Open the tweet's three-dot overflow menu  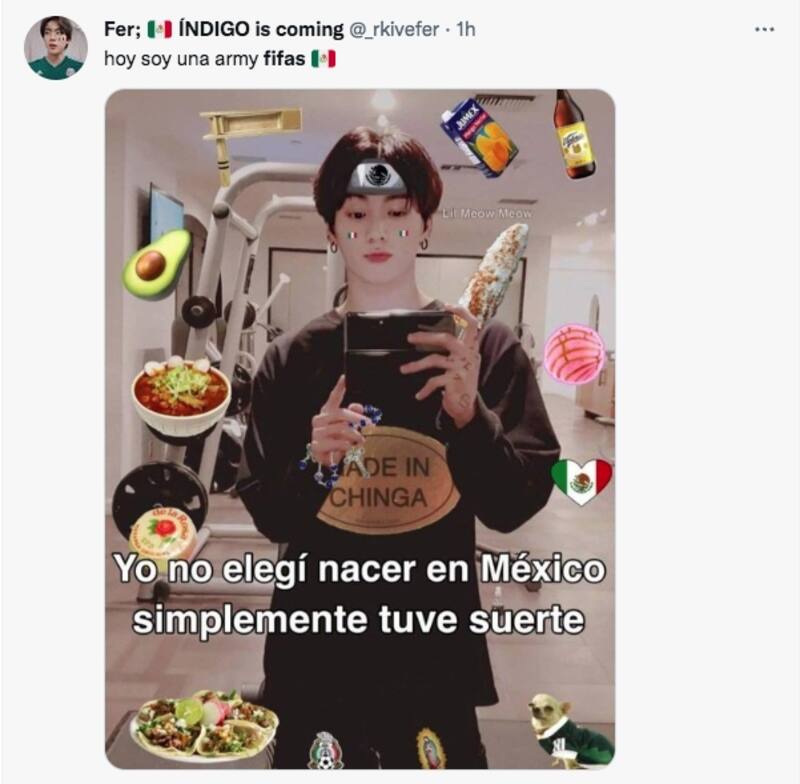[x=764, y=29]
